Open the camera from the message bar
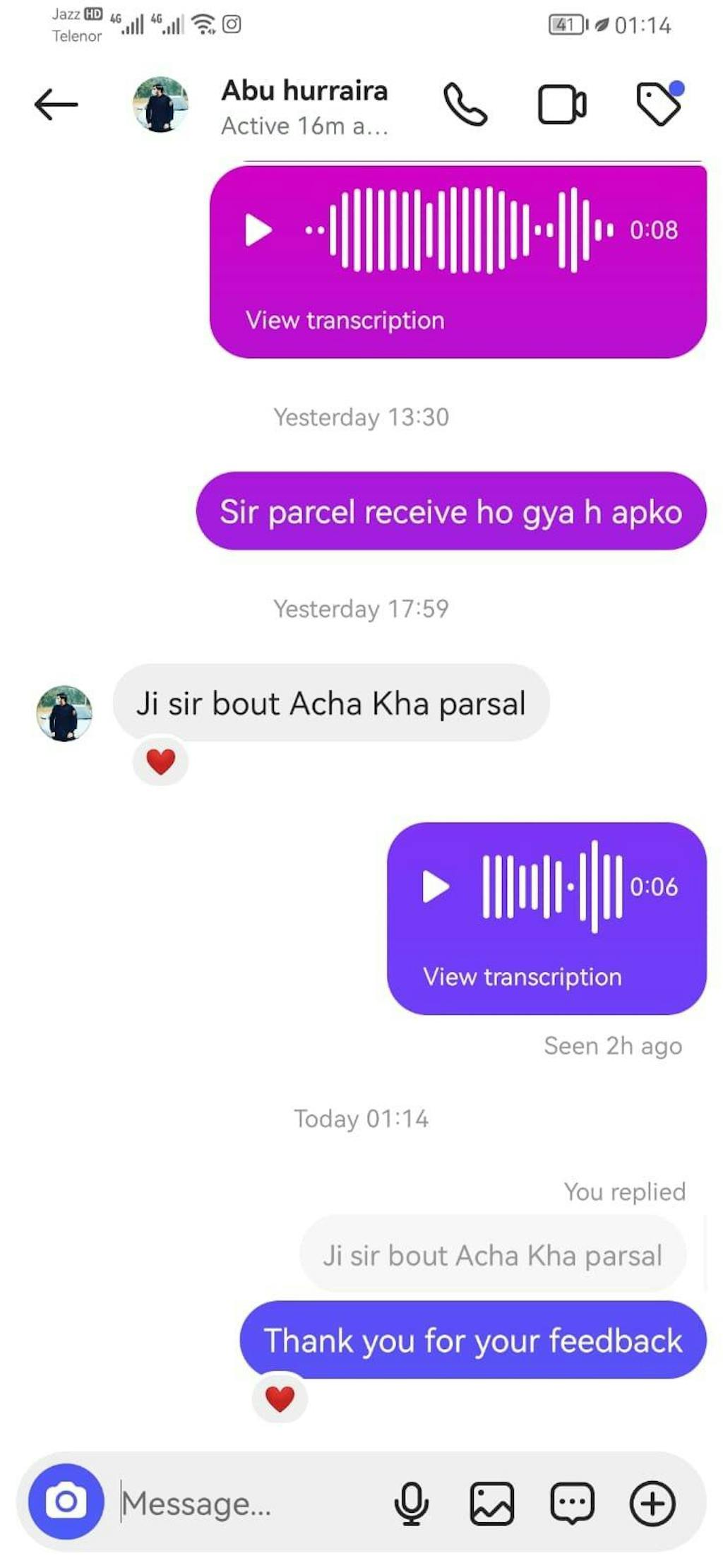Screen dimensions: 723x1568 tap(66, 1501)
